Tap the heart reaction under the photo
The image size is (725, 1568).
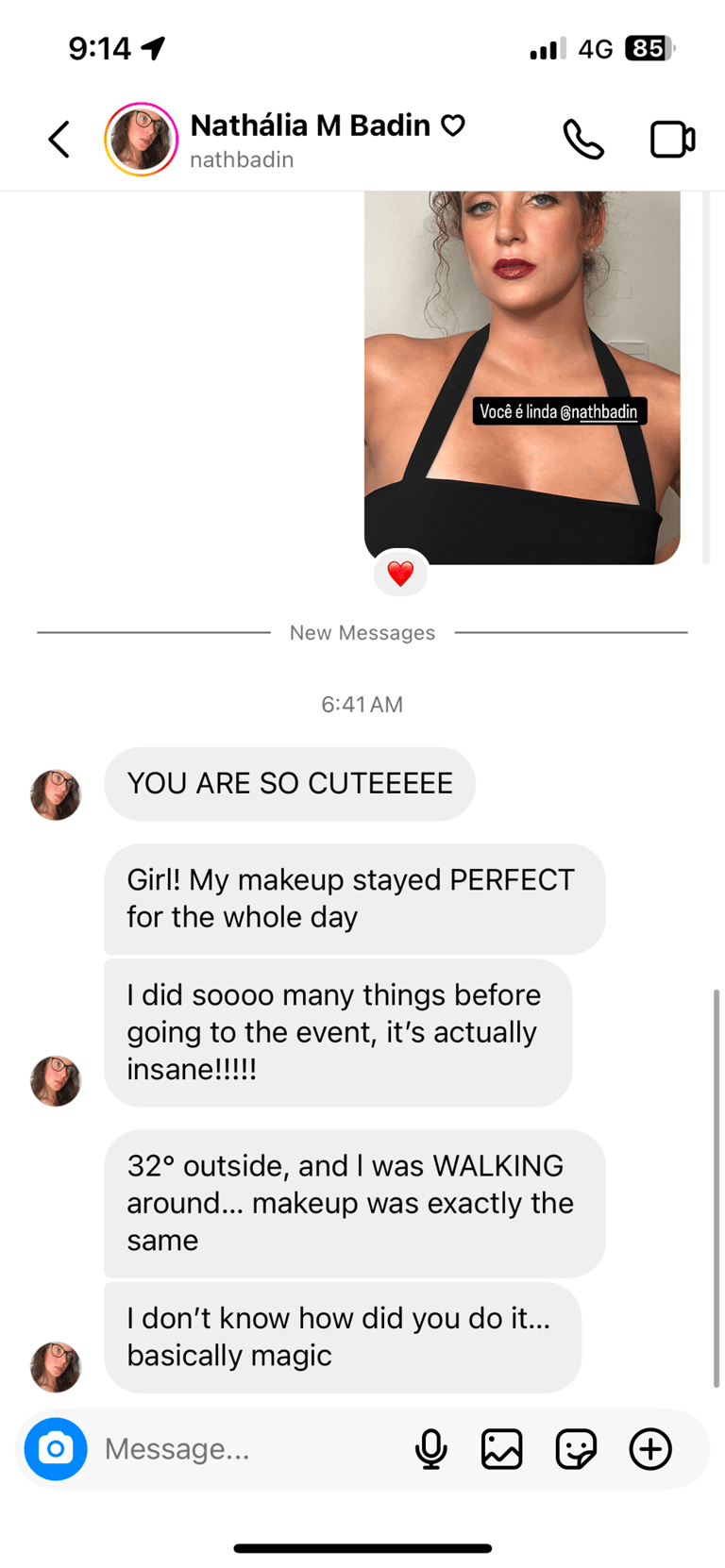(400, 574)
